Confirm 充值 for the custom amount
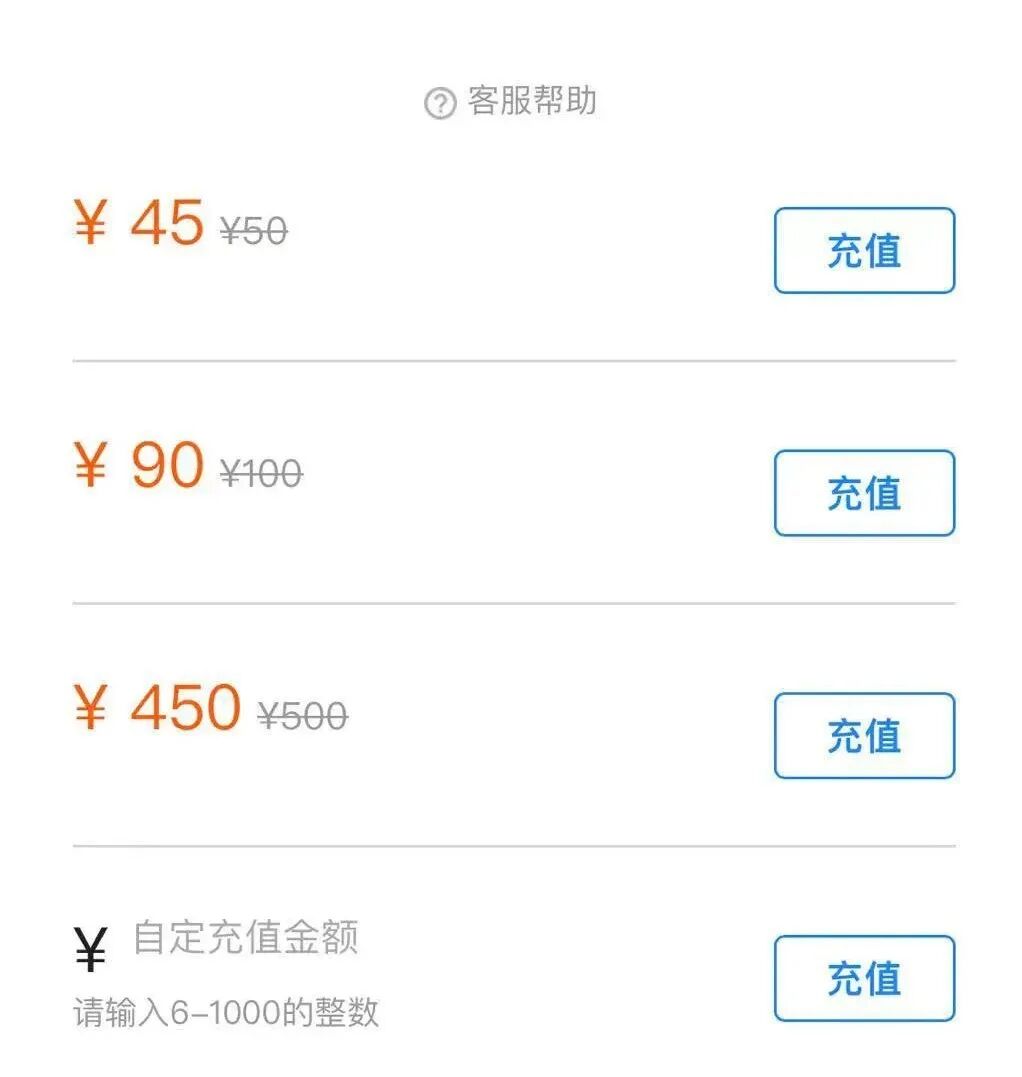The height and width of the screenshot is (1077, 1022). click(x=864, y=978)
